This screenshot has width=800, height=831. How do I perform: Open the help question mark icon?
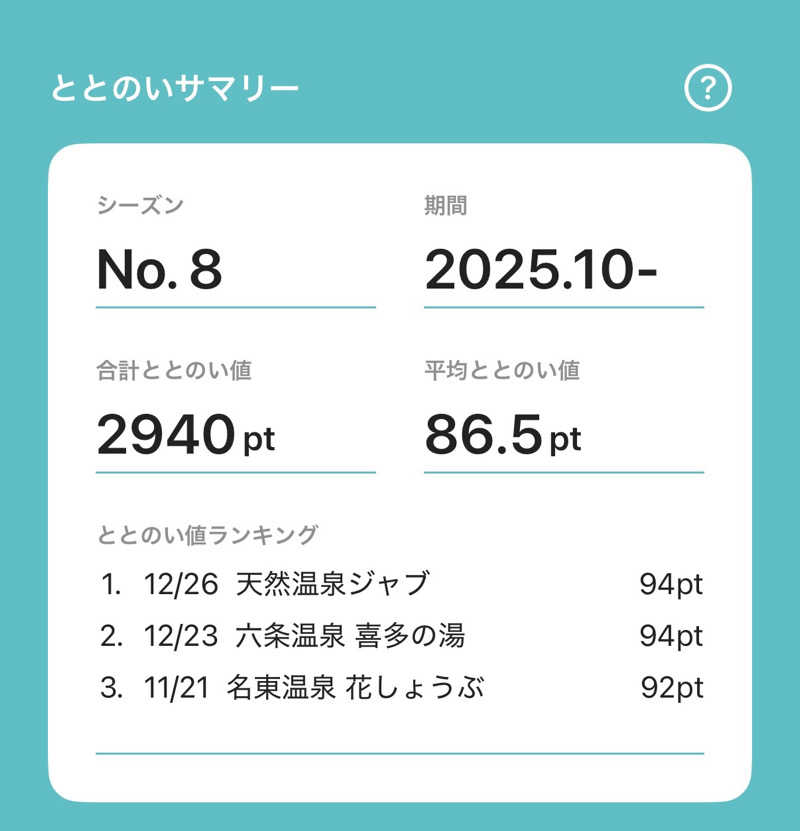[706, 88]
